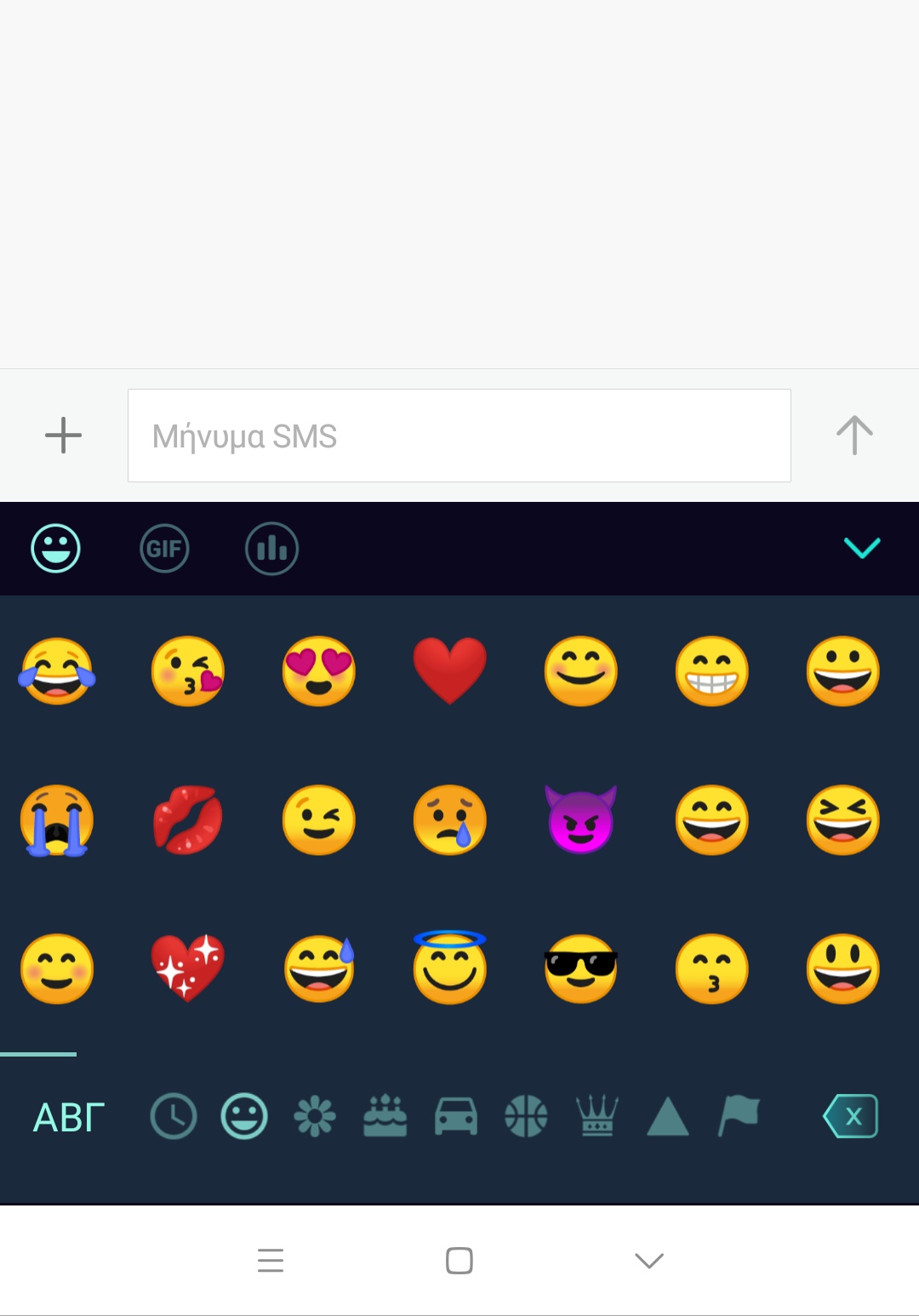Insert the kiss lips emoji
Viewport: 919px width, 1316px height.
[x=188, y=820]
